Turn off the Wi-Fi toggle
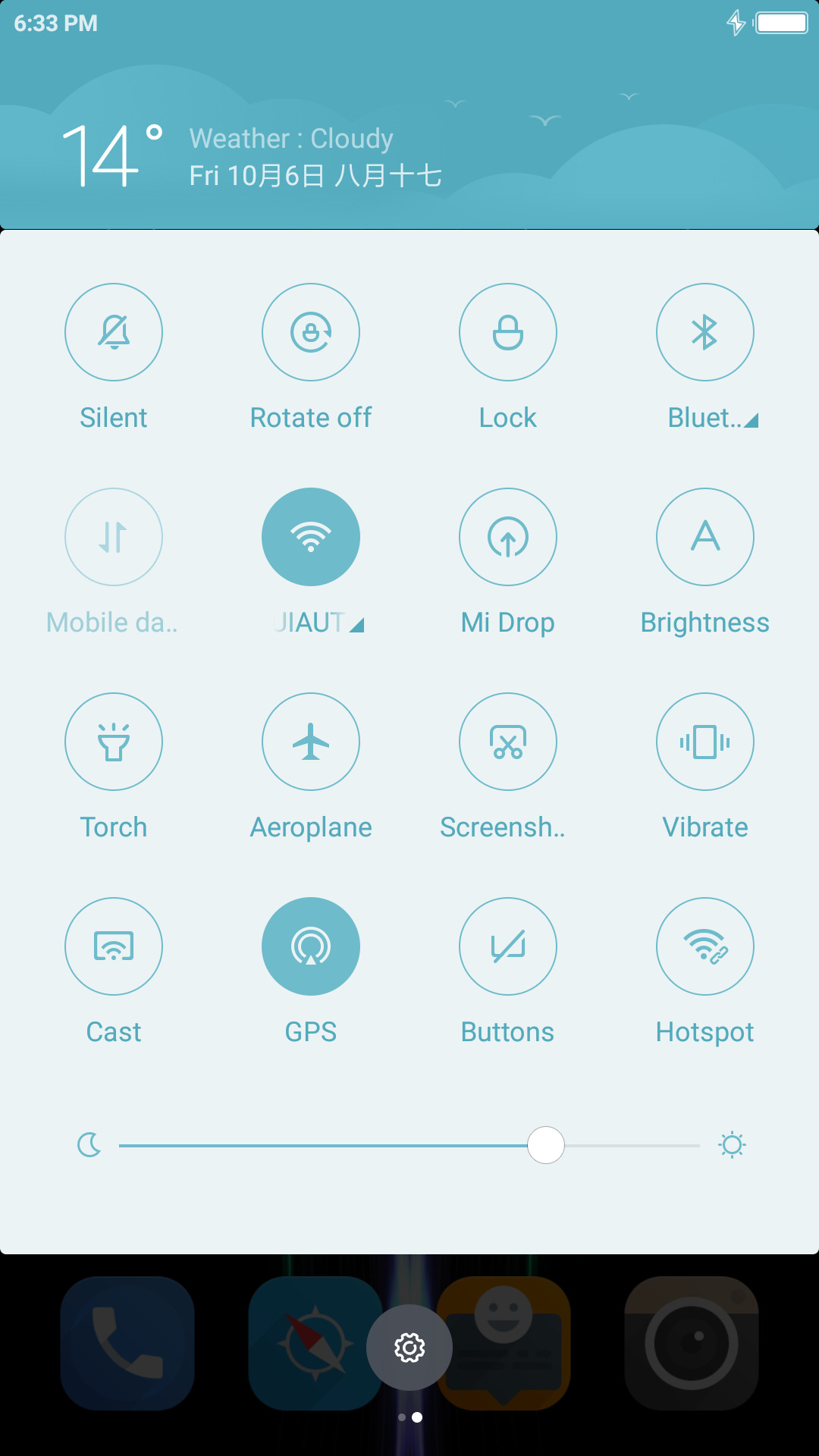Image resolution: width=819 pixels, height=1456 pixels. pos(311,537)
